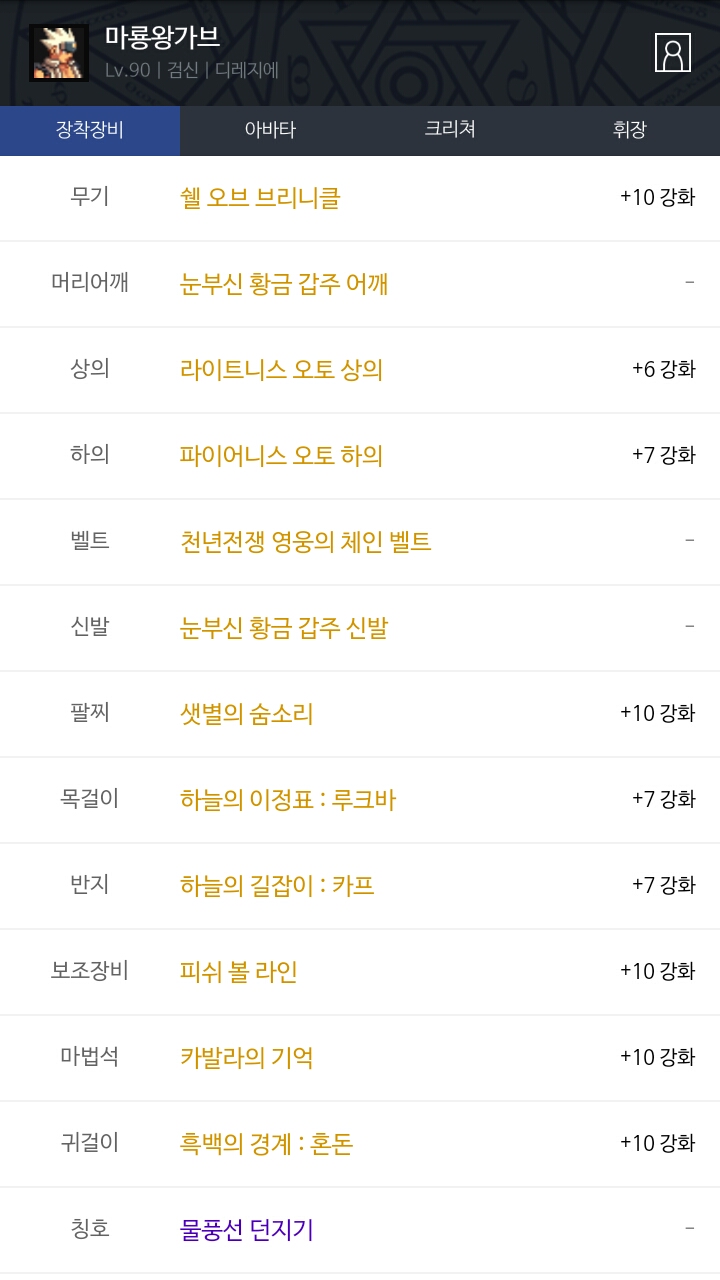This screenshot has width=720, height=1280.
Task: Open 눈부신 황금 갑주 어깨 item
Action: tap(284, 284)
